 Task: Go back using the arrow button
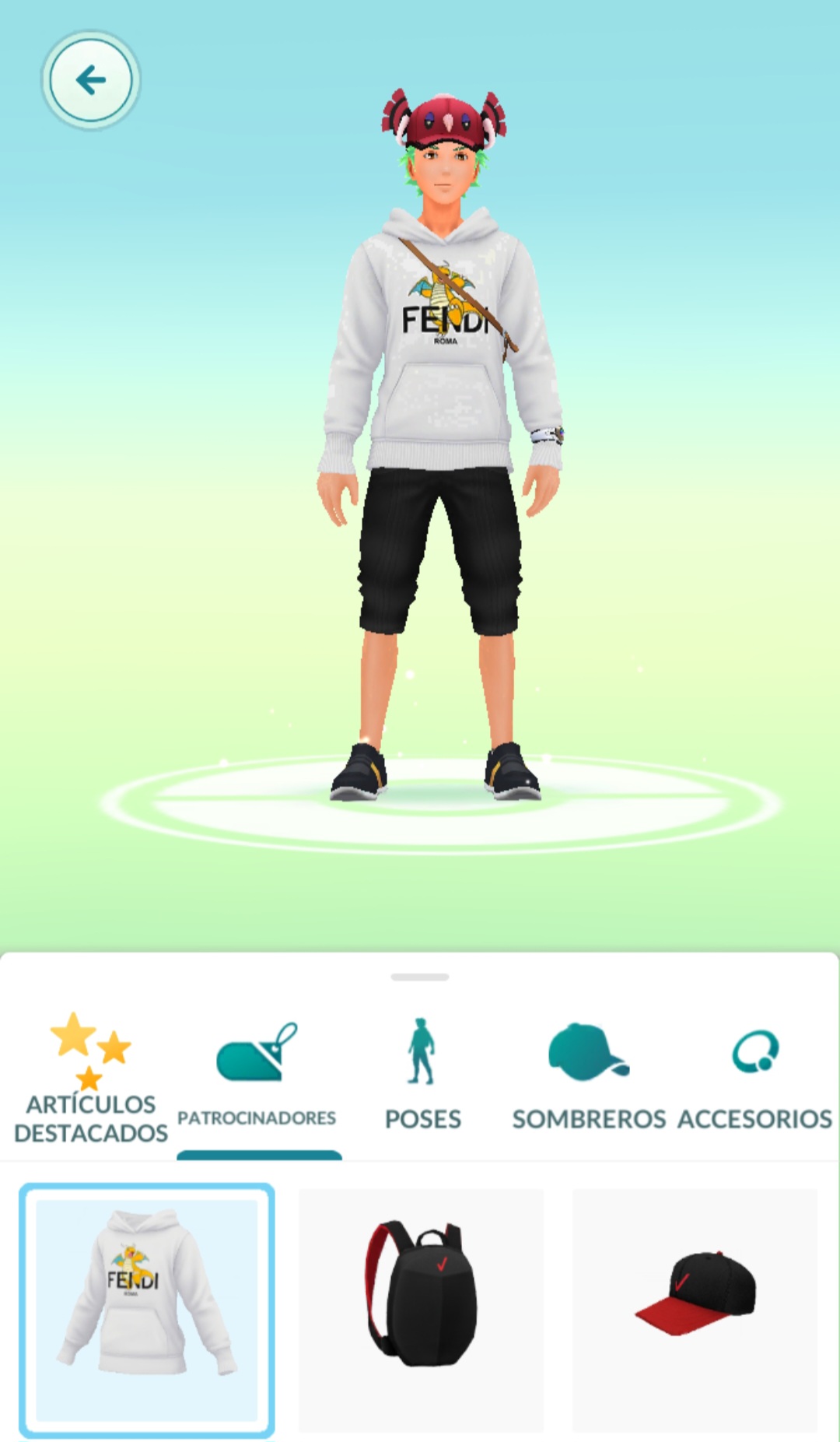(x=91, y=80)
